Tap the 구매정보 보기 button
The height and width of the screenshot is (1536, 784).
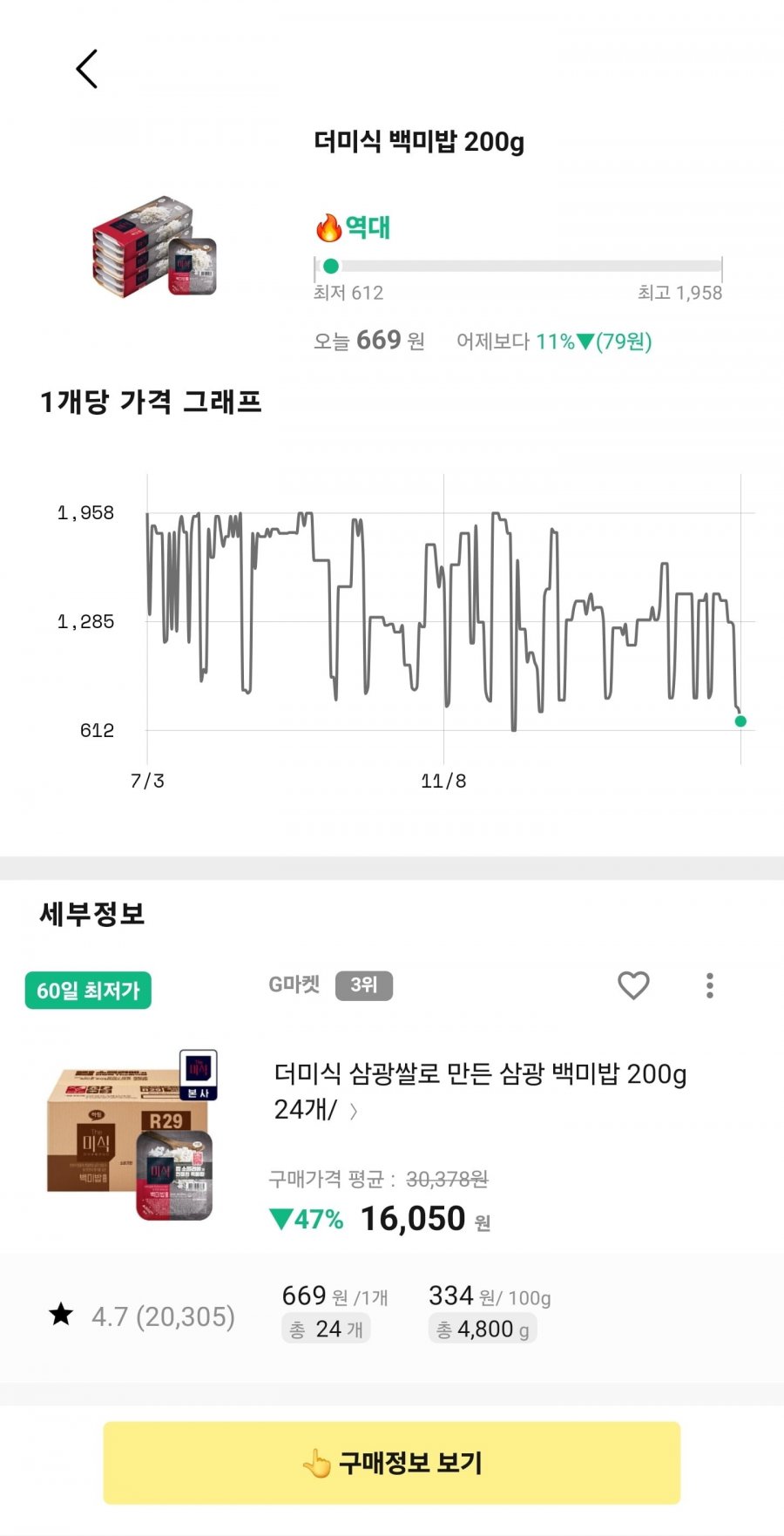pos(391,1463)
